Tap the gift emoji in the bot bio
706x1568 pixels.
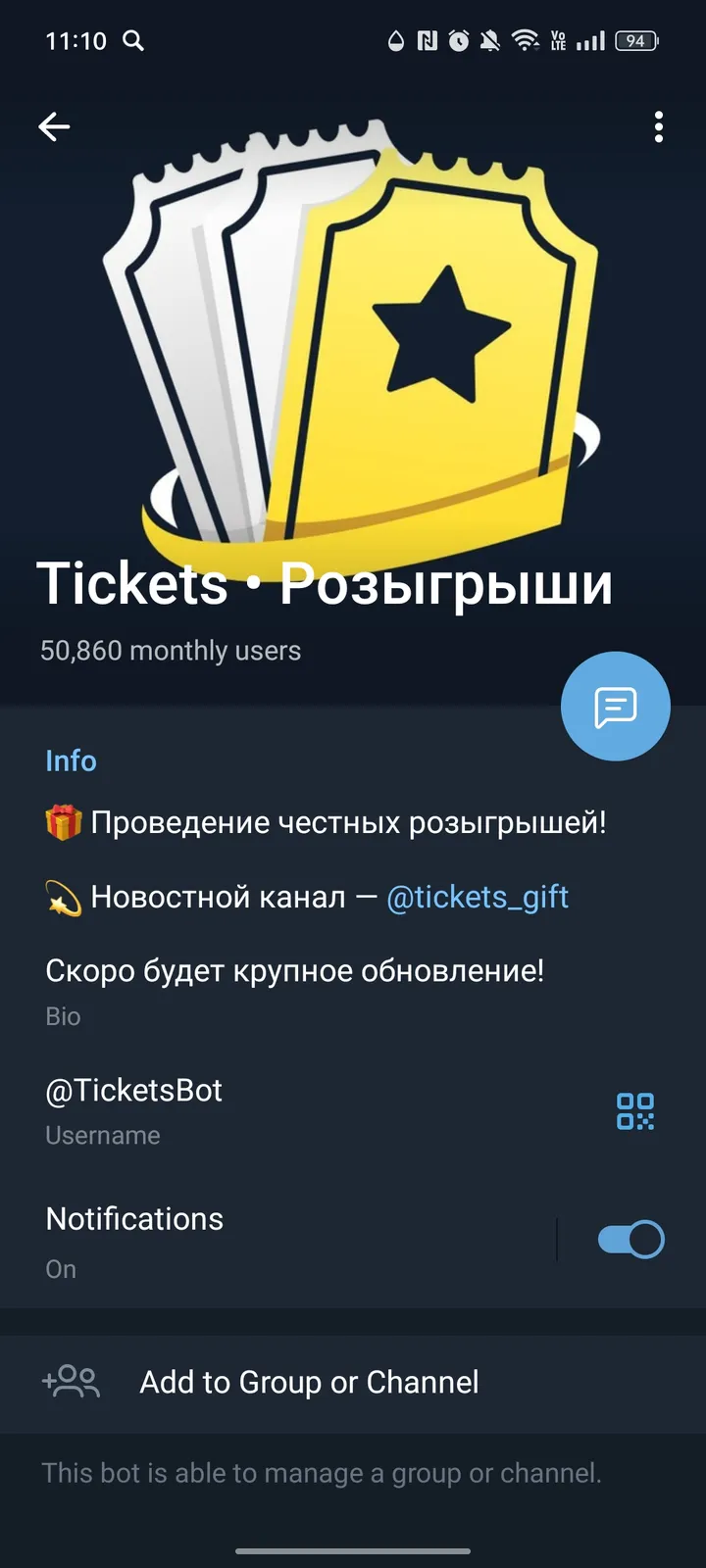point(62,822)
